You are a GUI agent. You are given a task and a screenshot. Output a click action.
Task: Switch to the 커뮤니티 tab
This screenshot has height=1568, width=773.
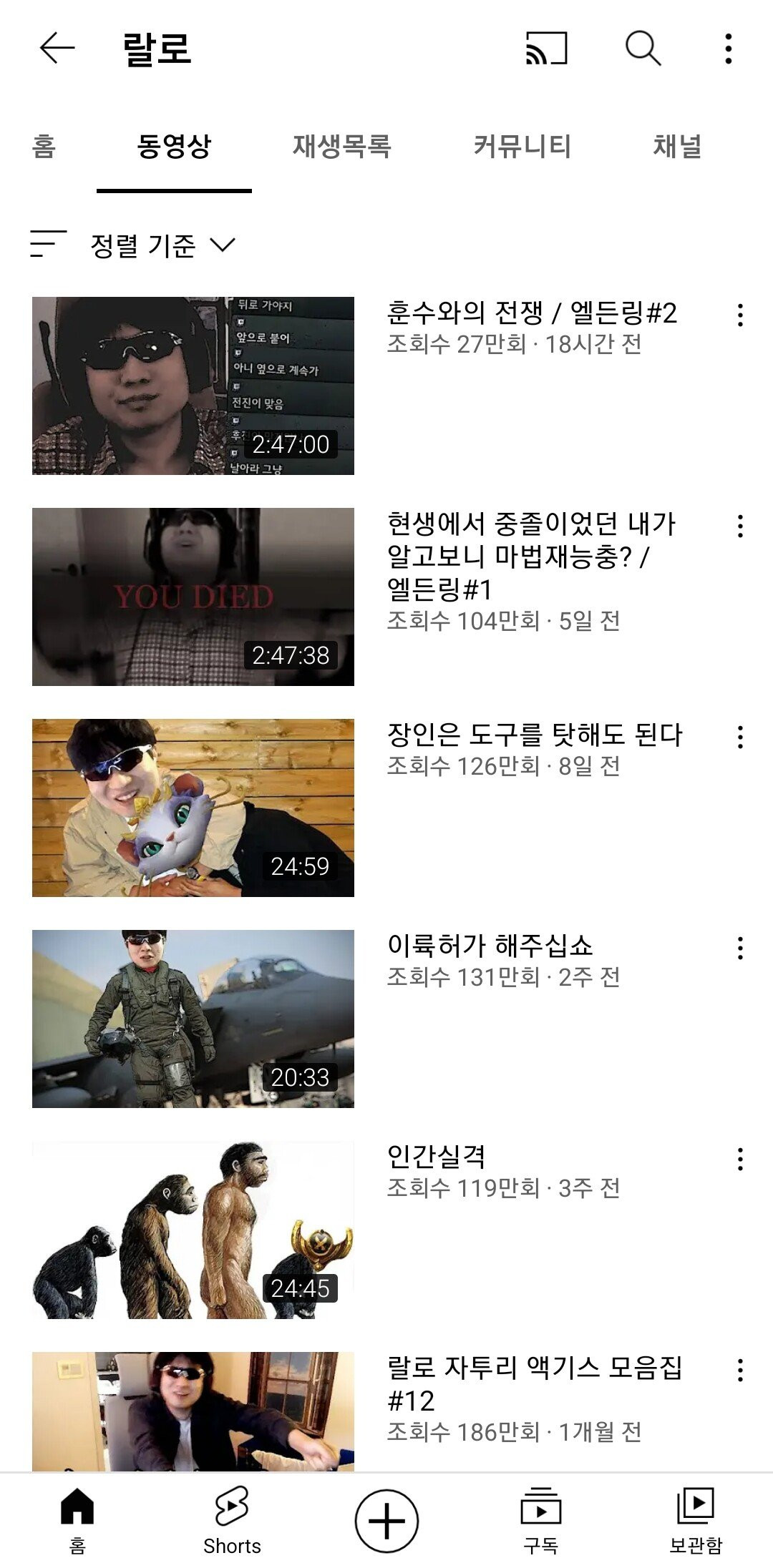(522, 147)
